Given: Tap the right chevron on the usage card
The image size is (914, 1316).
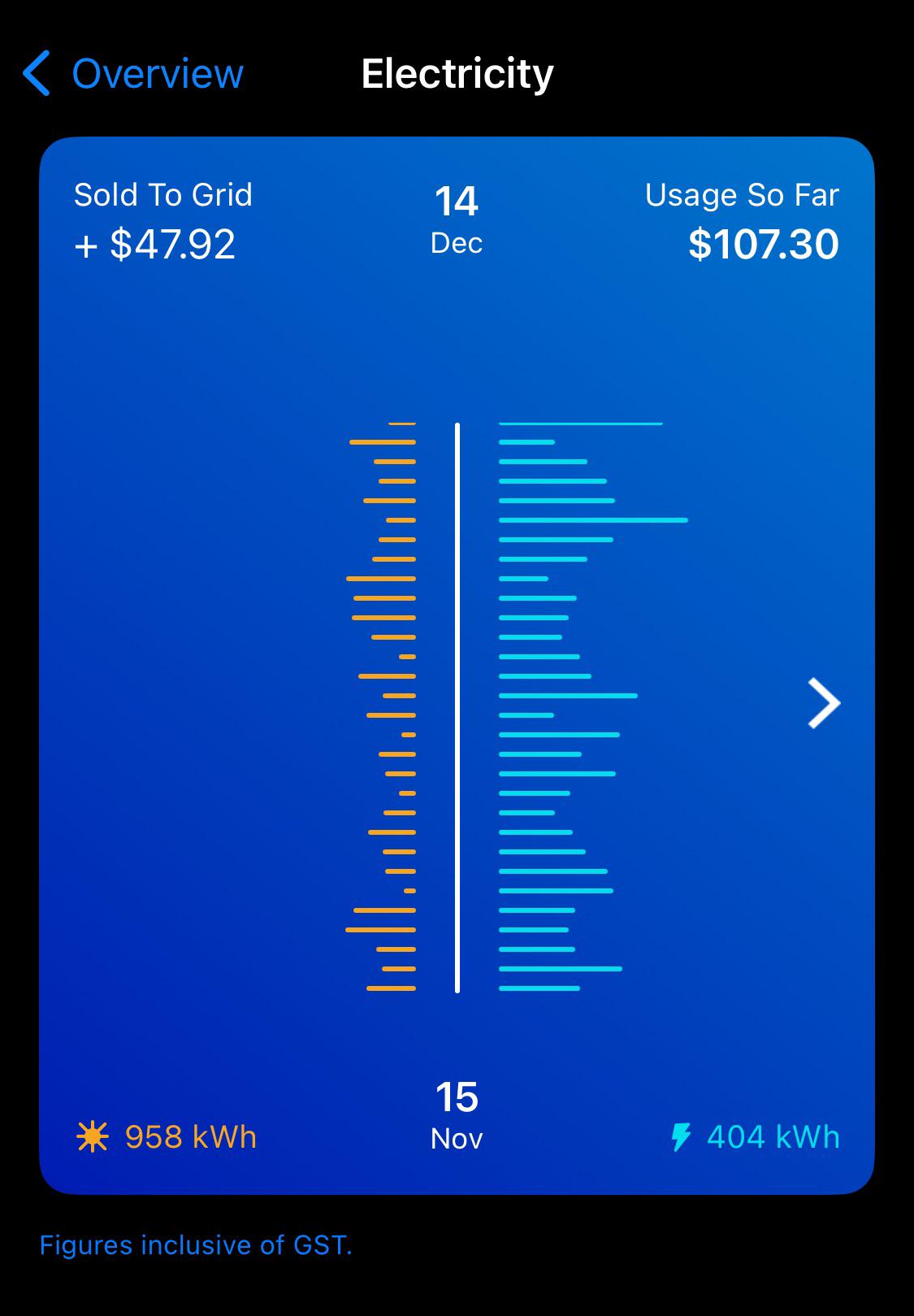Looking at the screenshot, I should coord(823,703).
